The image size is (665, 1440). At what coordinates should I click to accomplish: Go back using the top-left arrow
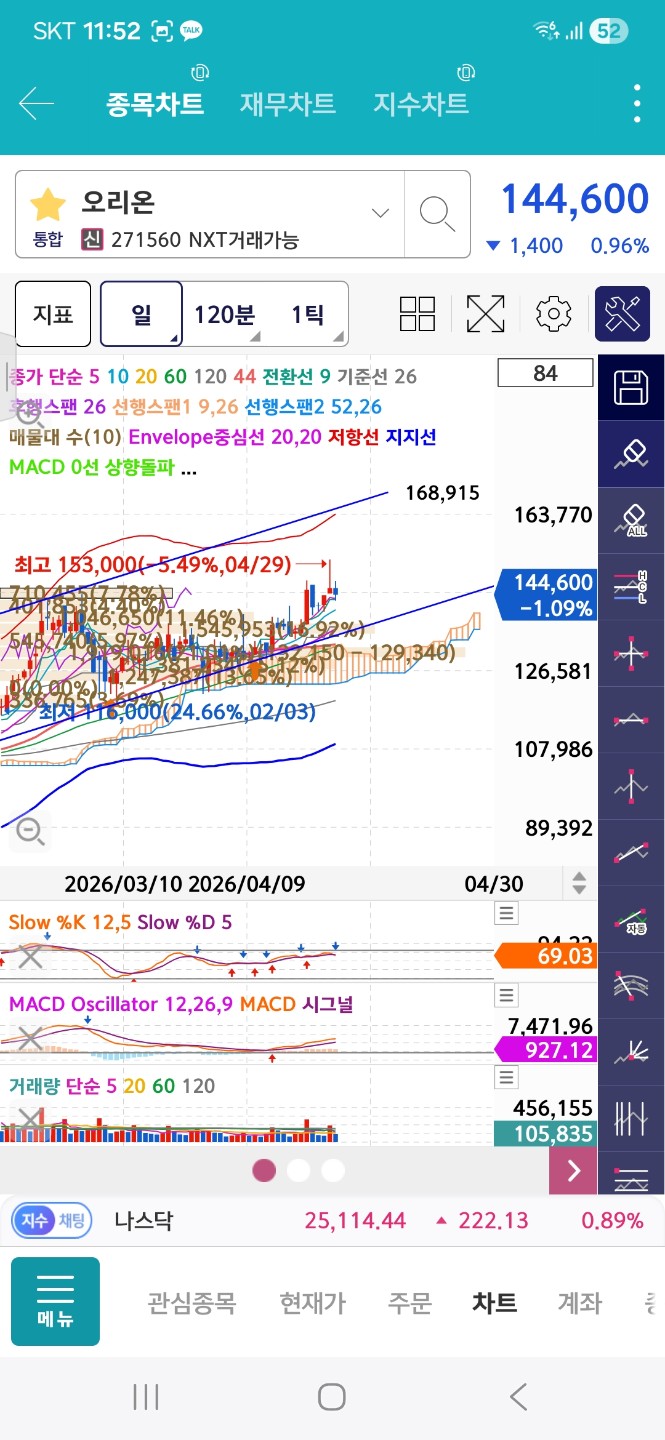(x=37, y=104)
